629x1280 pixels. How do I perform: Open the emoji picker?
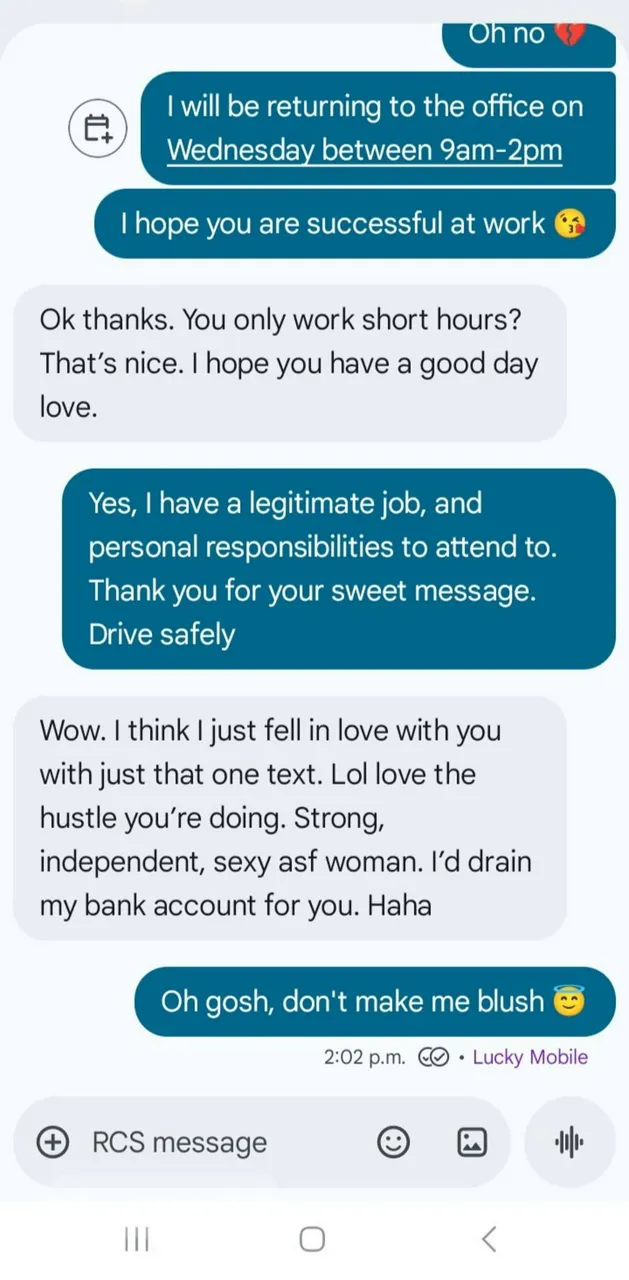394,1141
